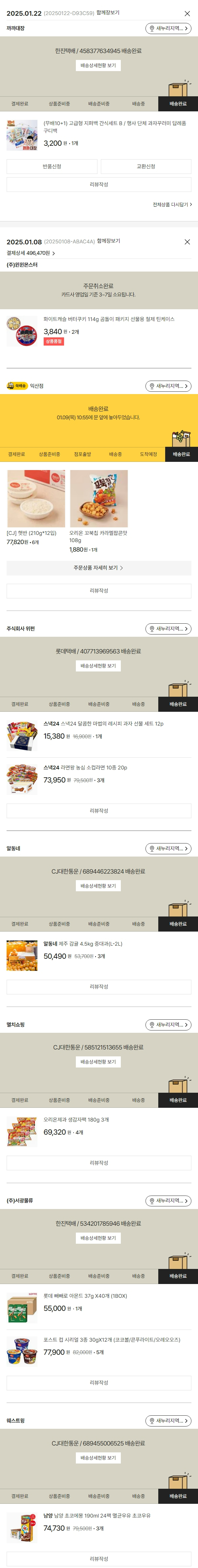The height and width of the screenshot is (1568, 198).
Task: Write a review for 남양 초코에몽 order
Action: (x=99, y=1559)
